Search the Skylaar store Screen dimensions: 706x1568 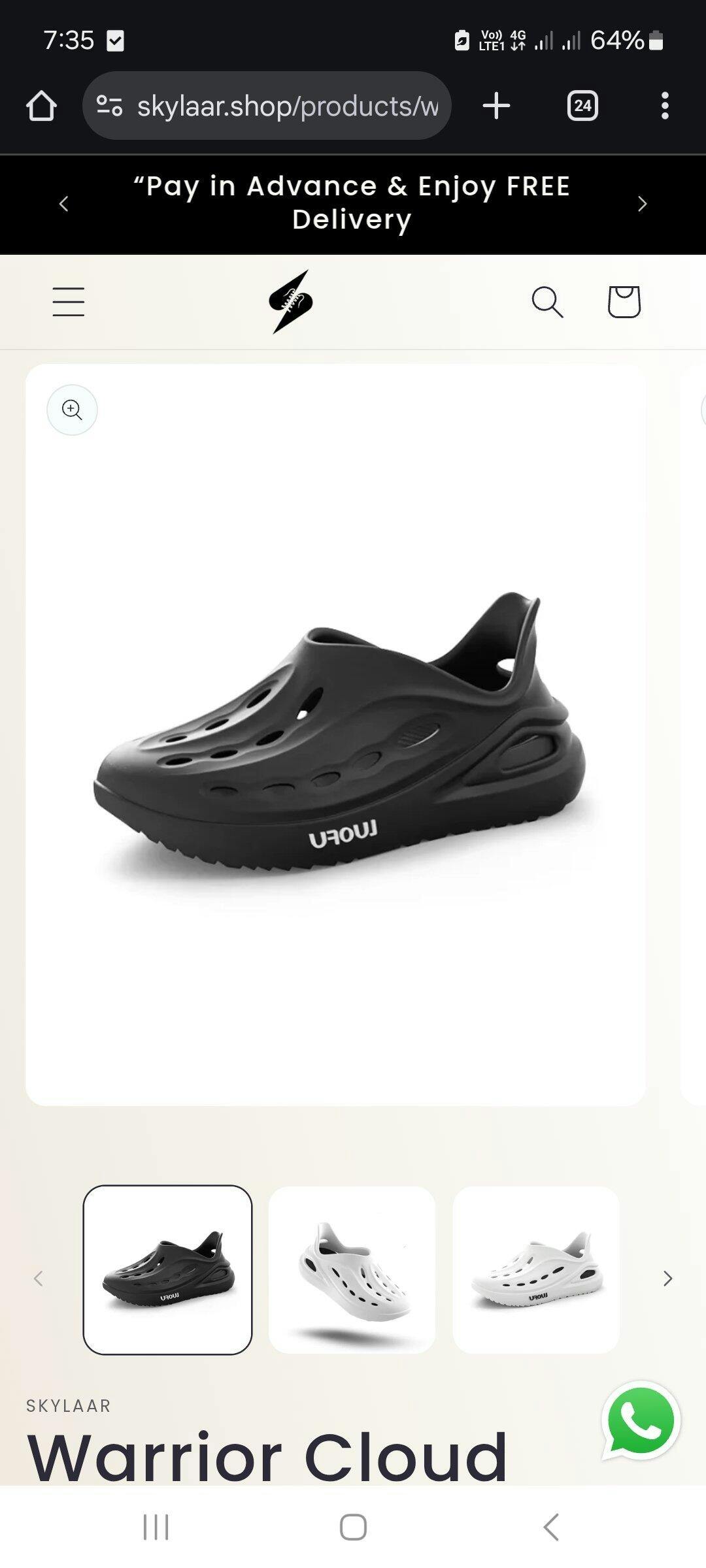[x=547, y=302]
